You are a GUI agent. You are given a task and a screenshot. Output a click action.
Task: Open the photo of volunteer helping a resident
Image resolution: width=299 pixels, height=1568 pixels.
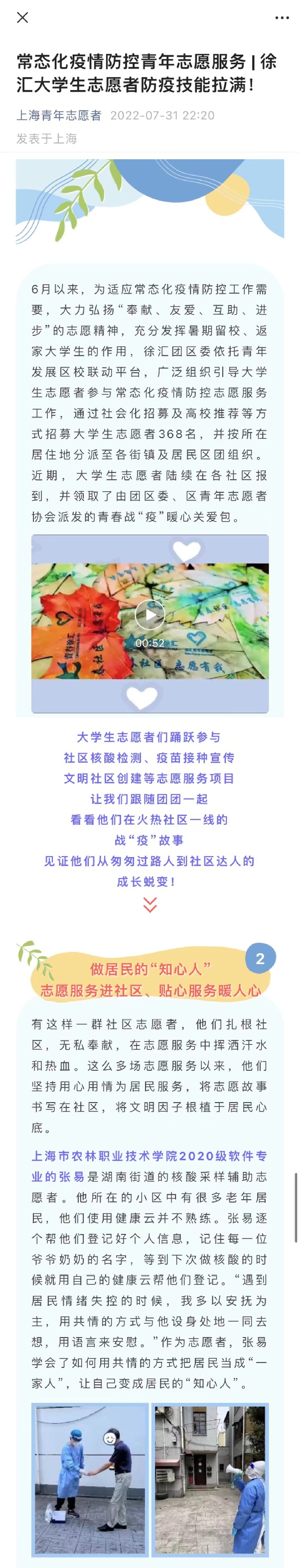pyautogui.click(x=90, y=1477)
